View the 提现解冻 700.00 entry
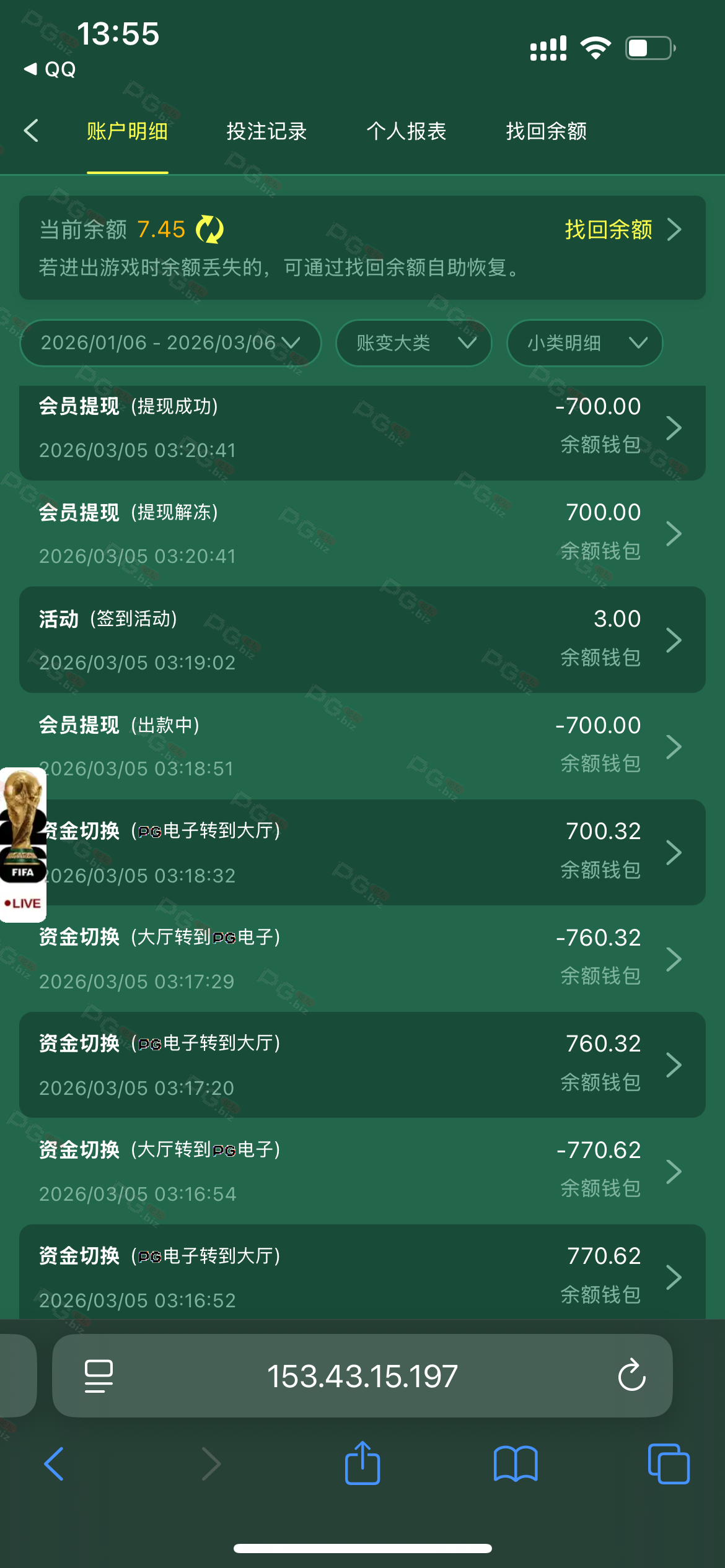 (x=362, y=534)
